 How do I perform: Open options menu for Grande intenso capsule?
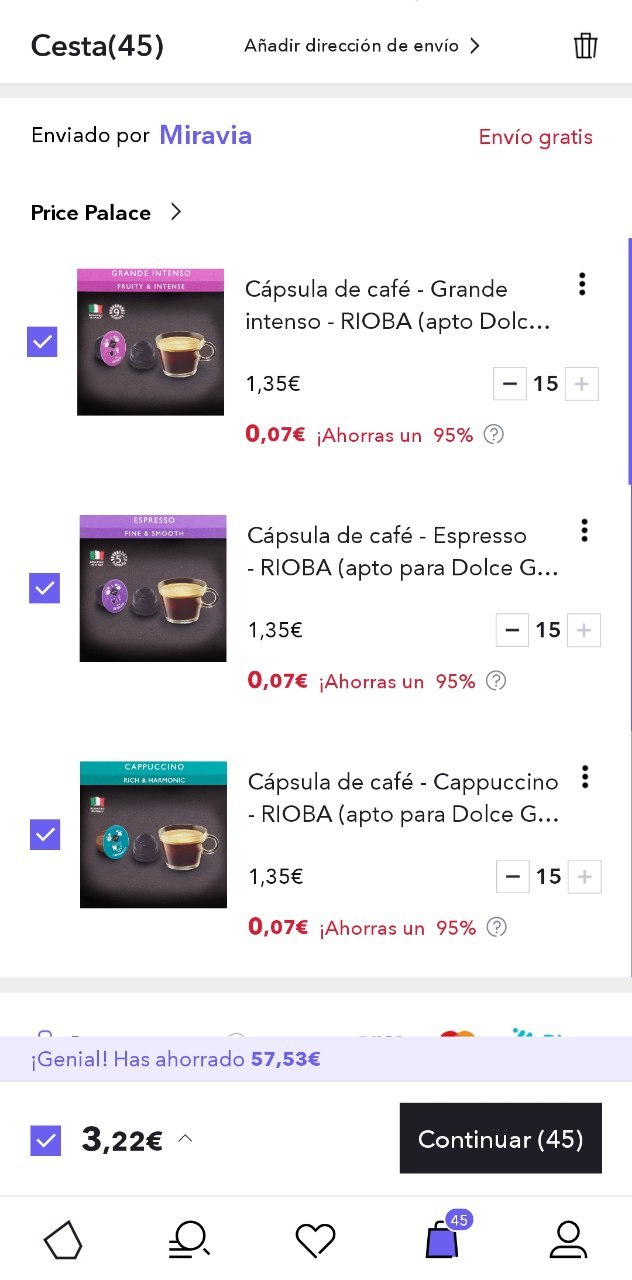[582, 285]
